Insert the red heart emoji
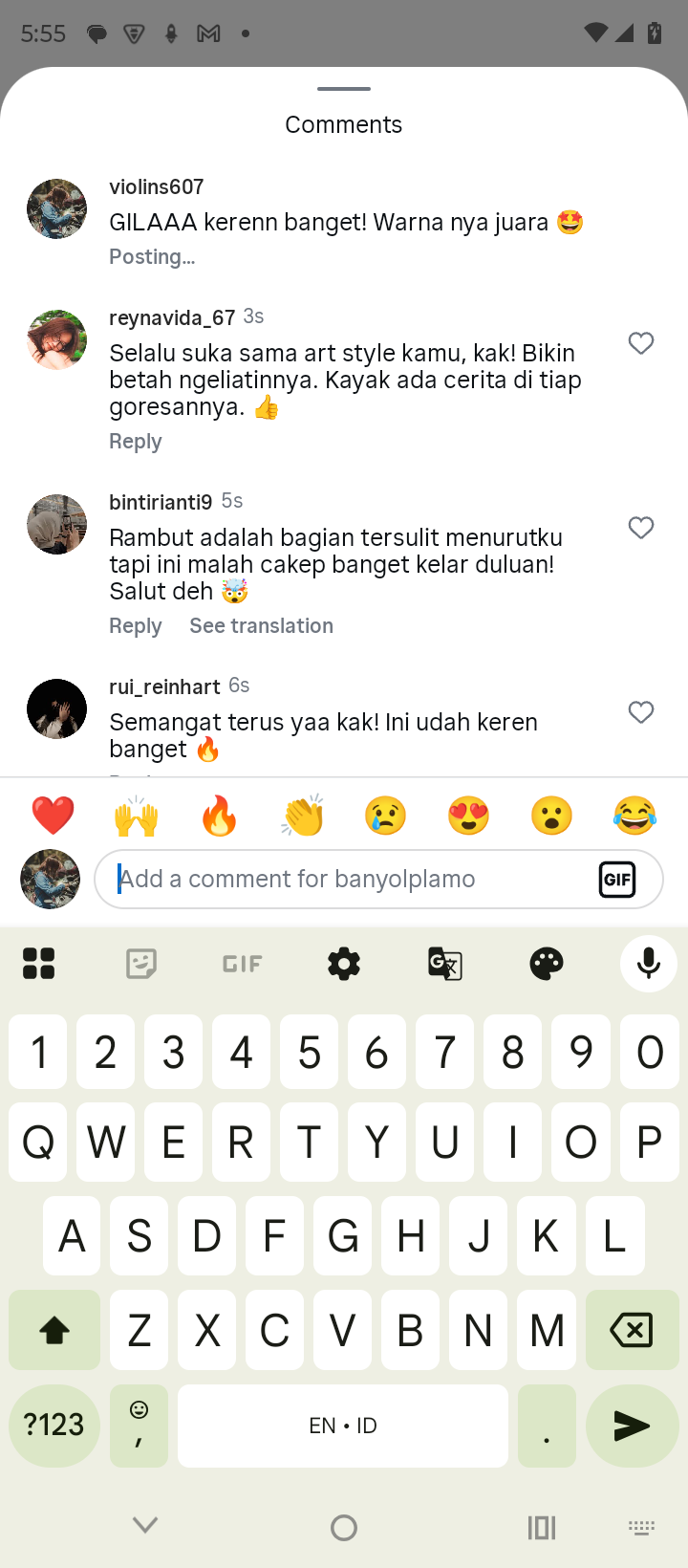 53,817
